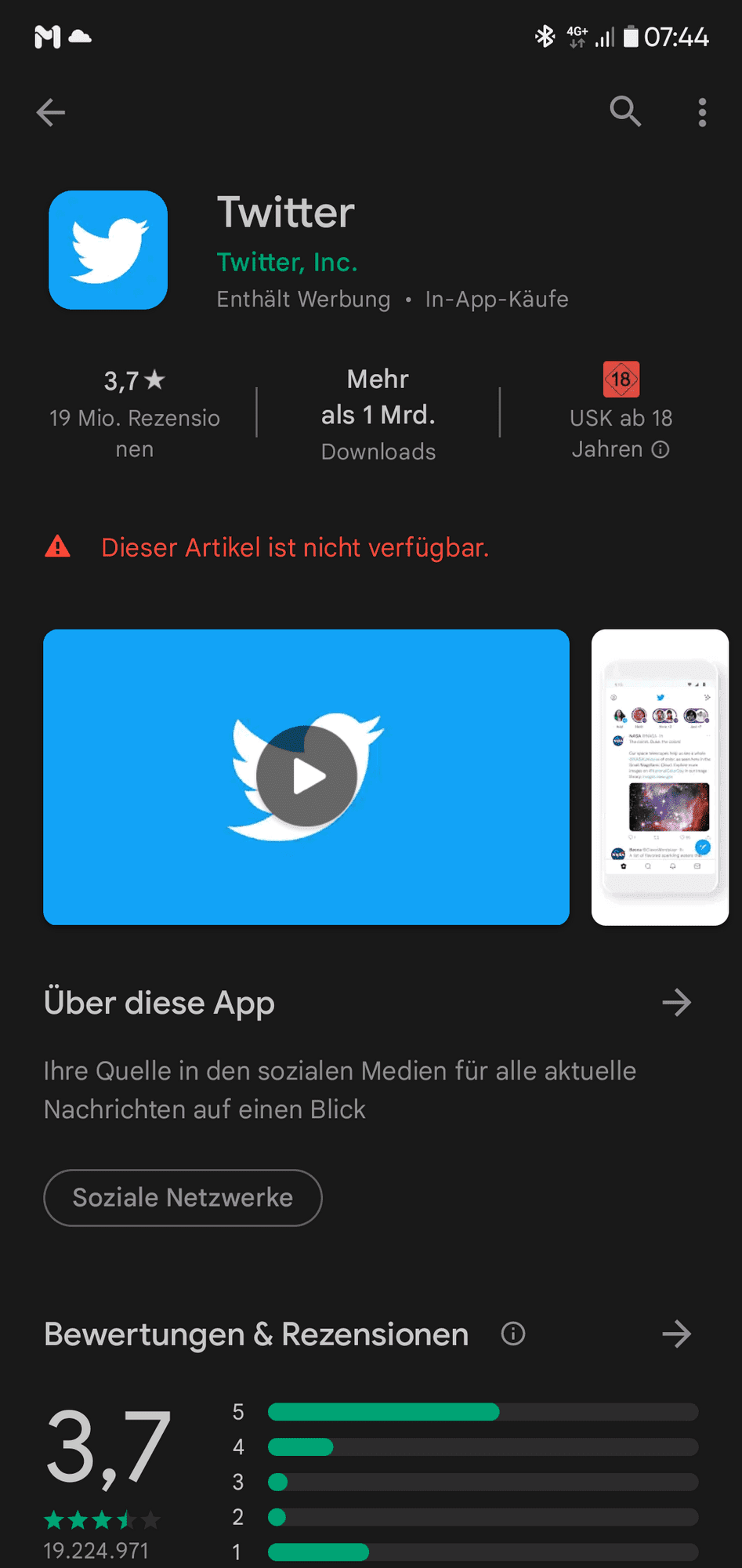
Task: Expand the Über diese App section
Action: click(676, 1002)
